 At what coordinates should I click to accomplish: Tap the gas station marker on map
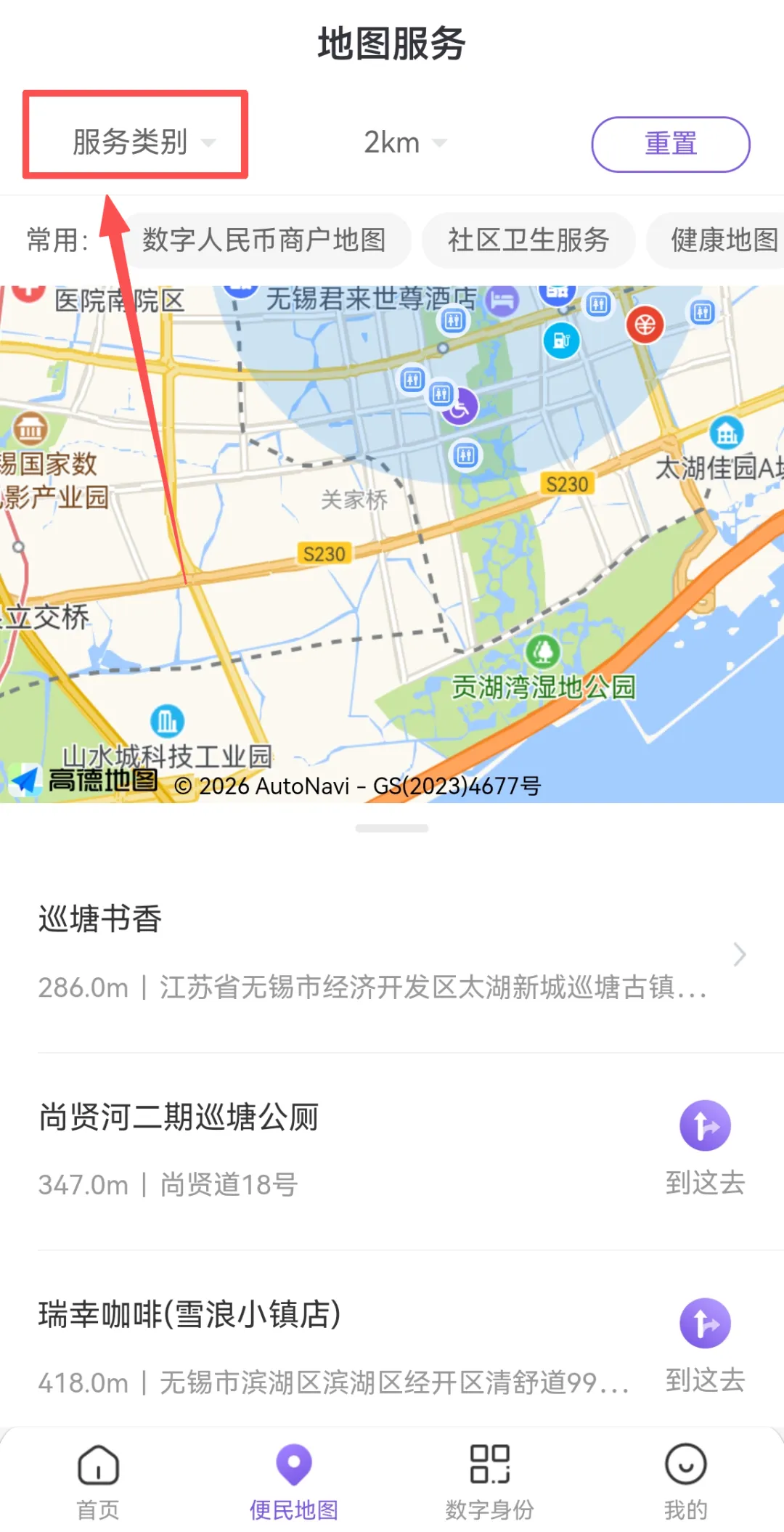tap(561, 340)
